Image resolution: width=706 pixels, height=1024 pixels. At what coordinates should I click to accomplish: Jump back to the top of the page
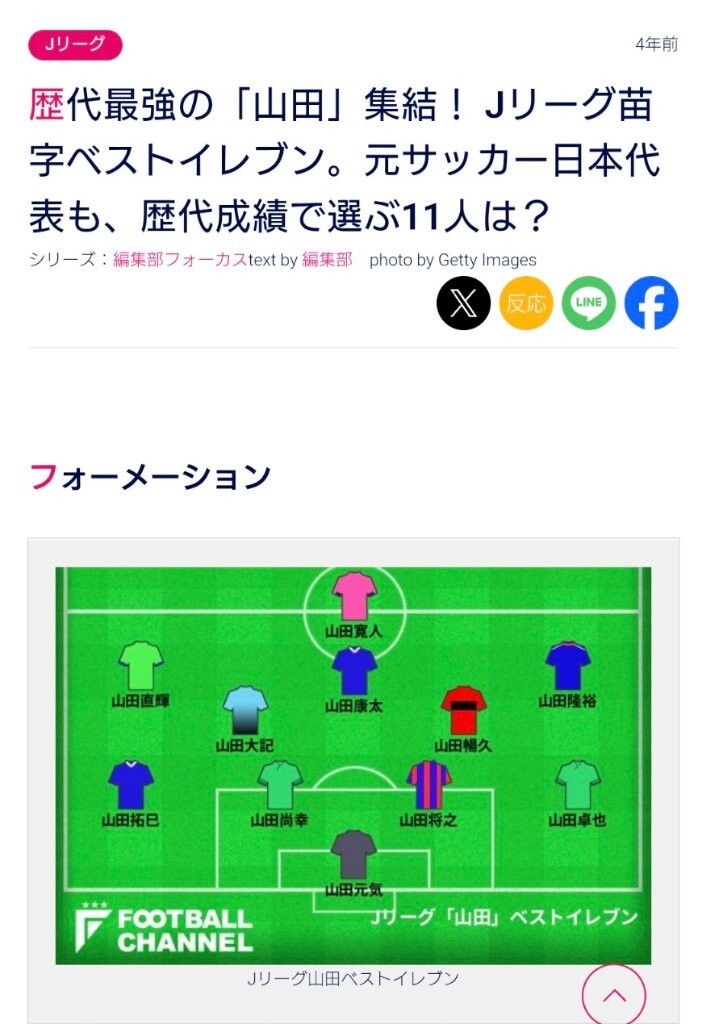coord(613,994)
